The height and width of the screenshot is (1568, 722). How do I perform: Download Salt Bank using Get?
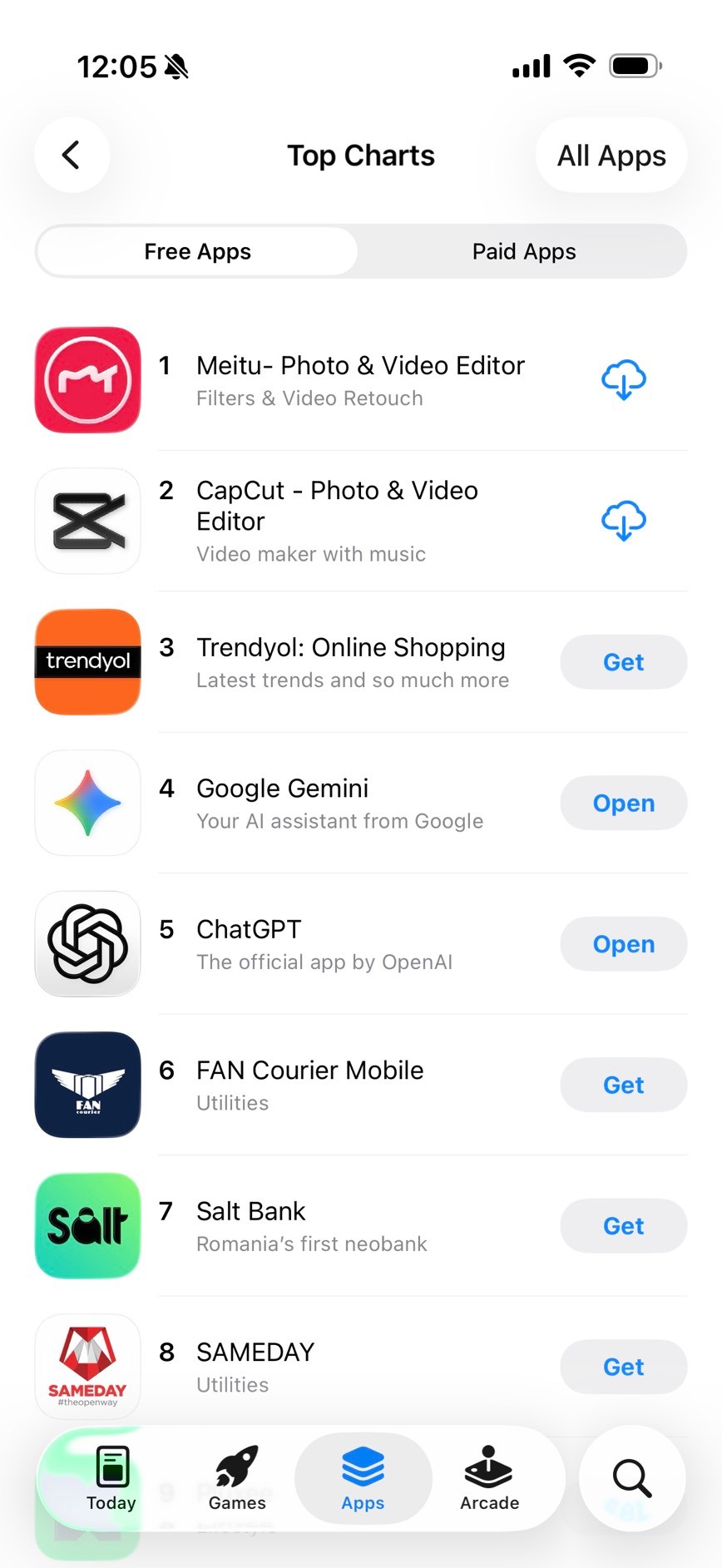[x=623, y=1226]
